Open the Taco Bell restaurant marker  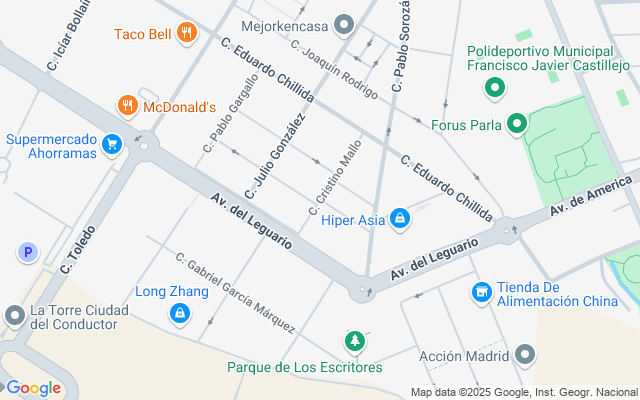(x=187, y=33)
